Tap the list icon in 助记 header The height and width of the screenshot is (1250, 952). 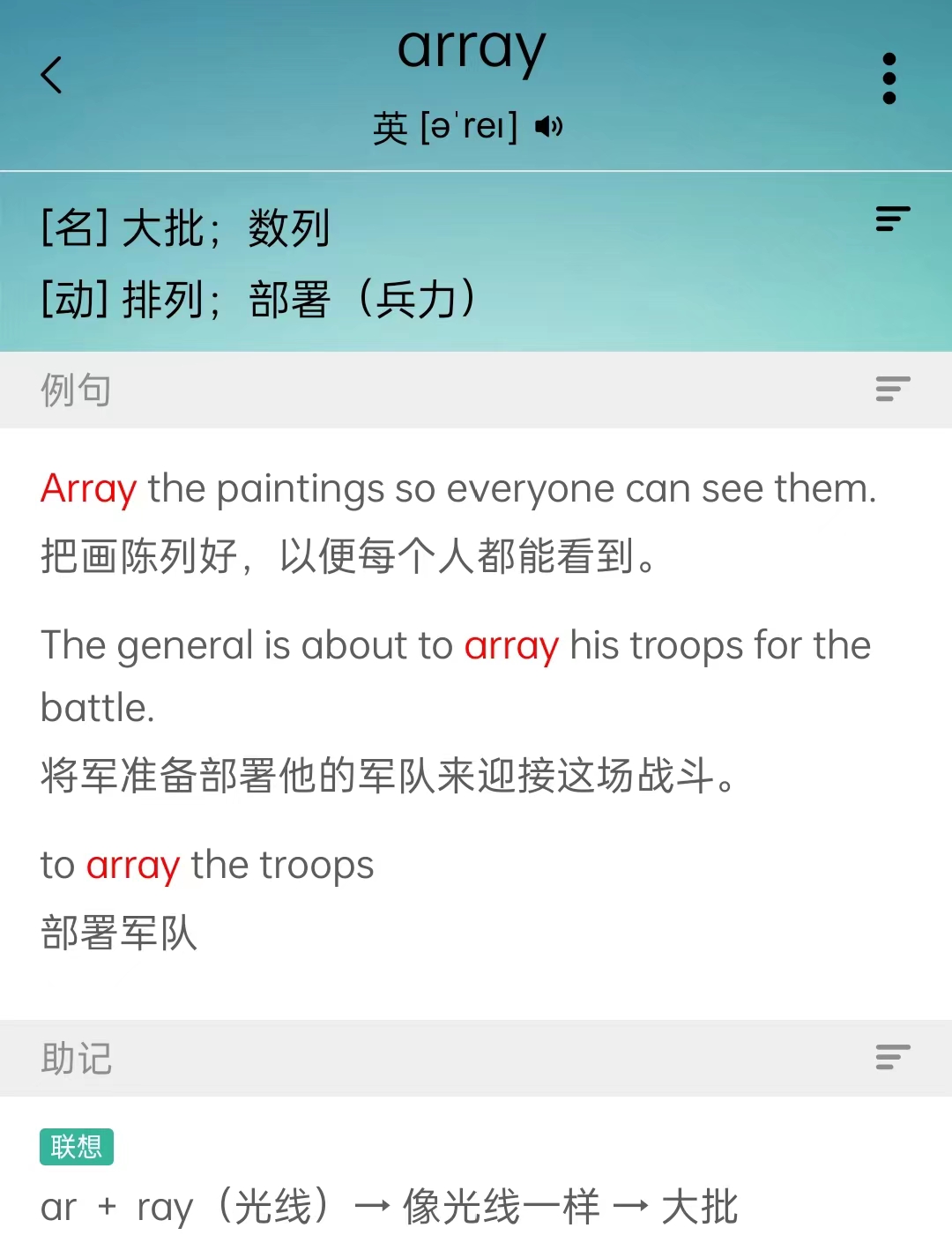click(892, 1057)
